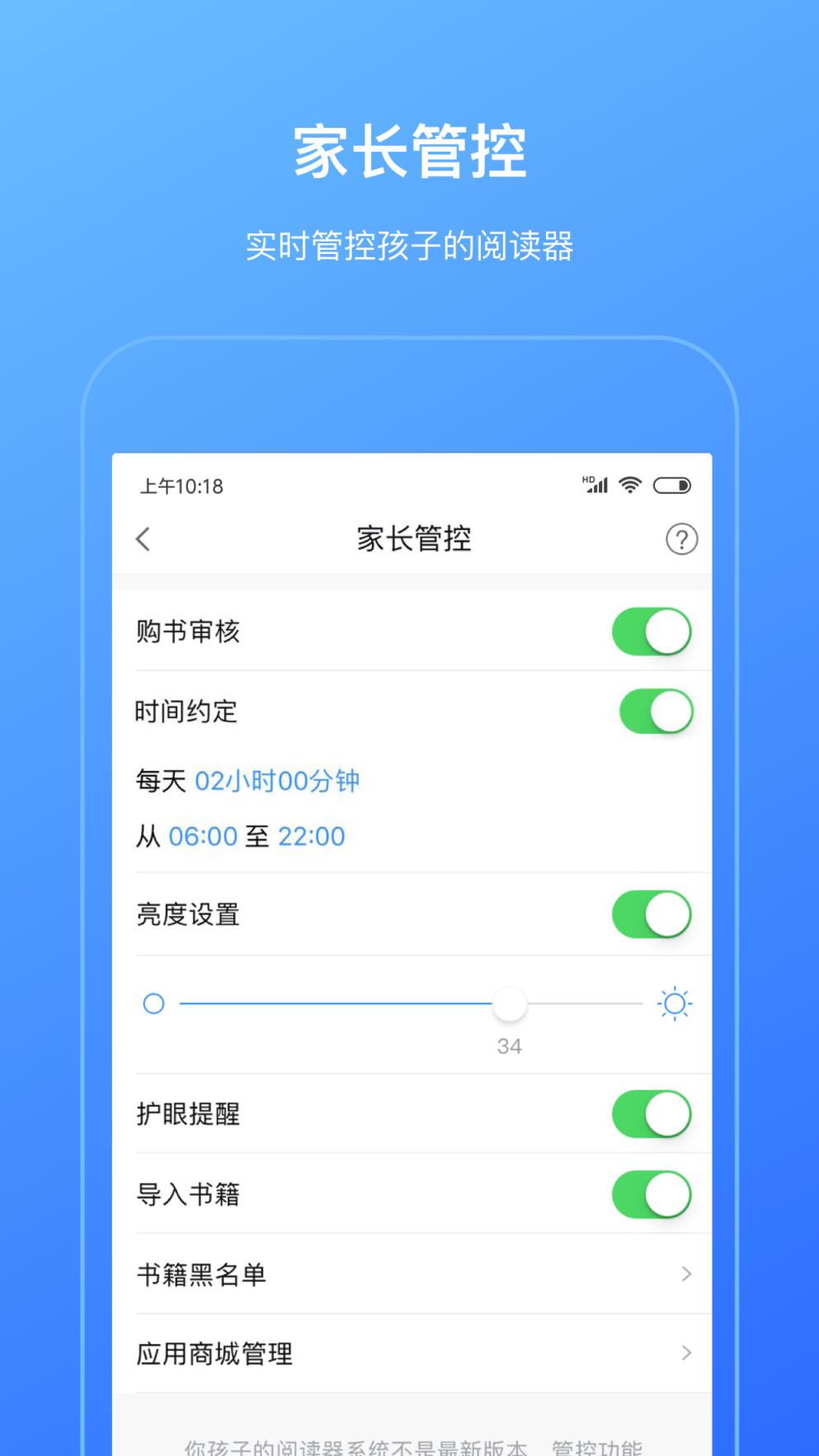The width and height of the screenshot is (819, 1456).
Task: Tap the brightness sun icon
Action: (675, 1003)
